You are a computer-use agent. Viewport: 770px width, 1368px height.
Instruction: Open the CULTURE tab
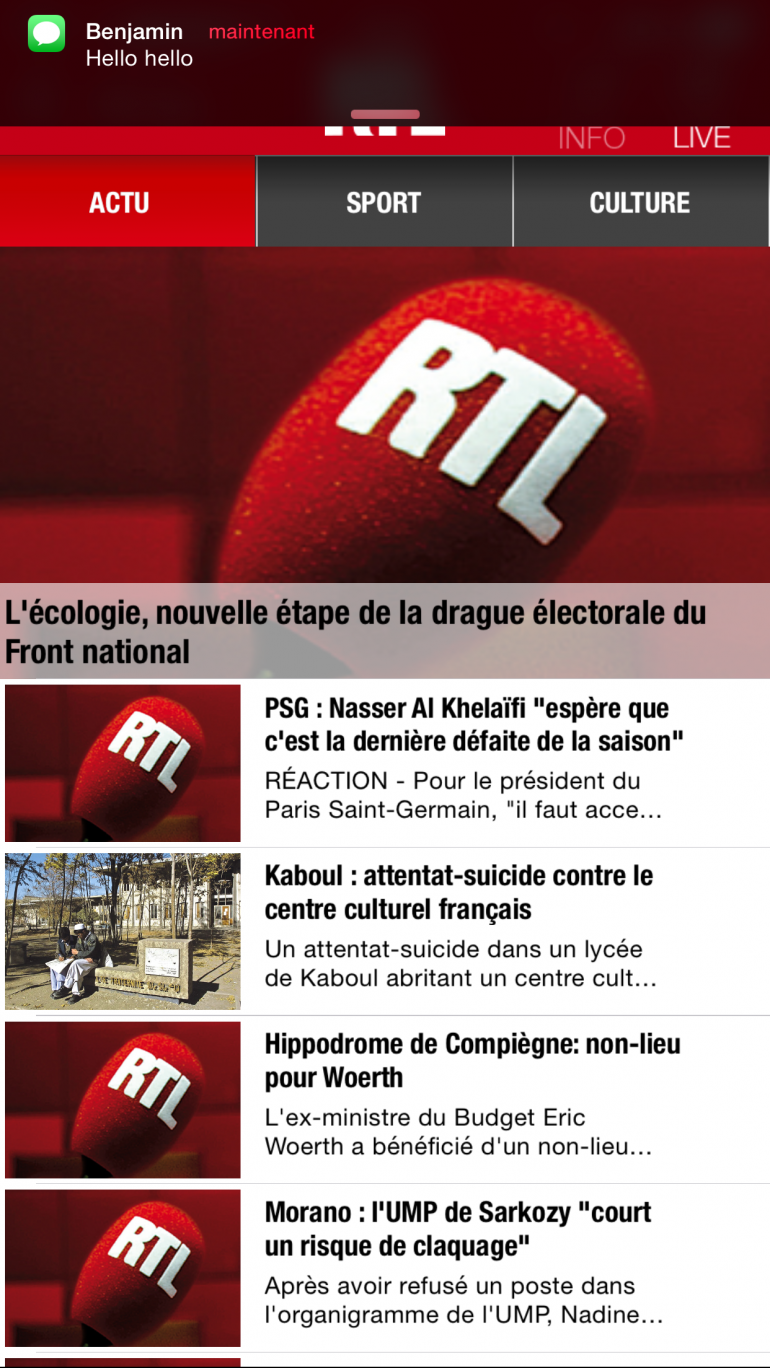640,203
